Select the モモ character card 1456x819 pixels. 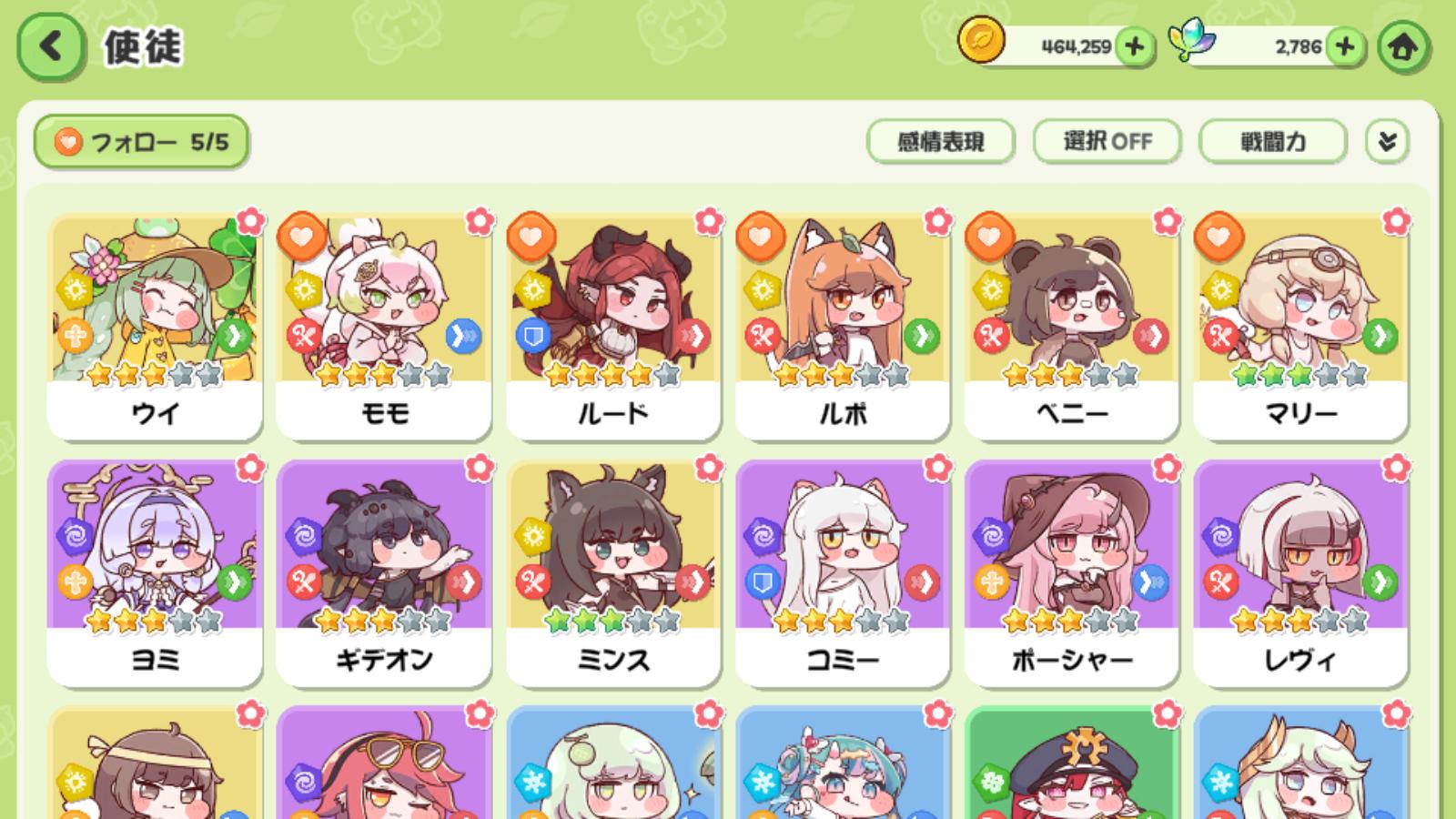pyautogui.click(x=384, y=328)
